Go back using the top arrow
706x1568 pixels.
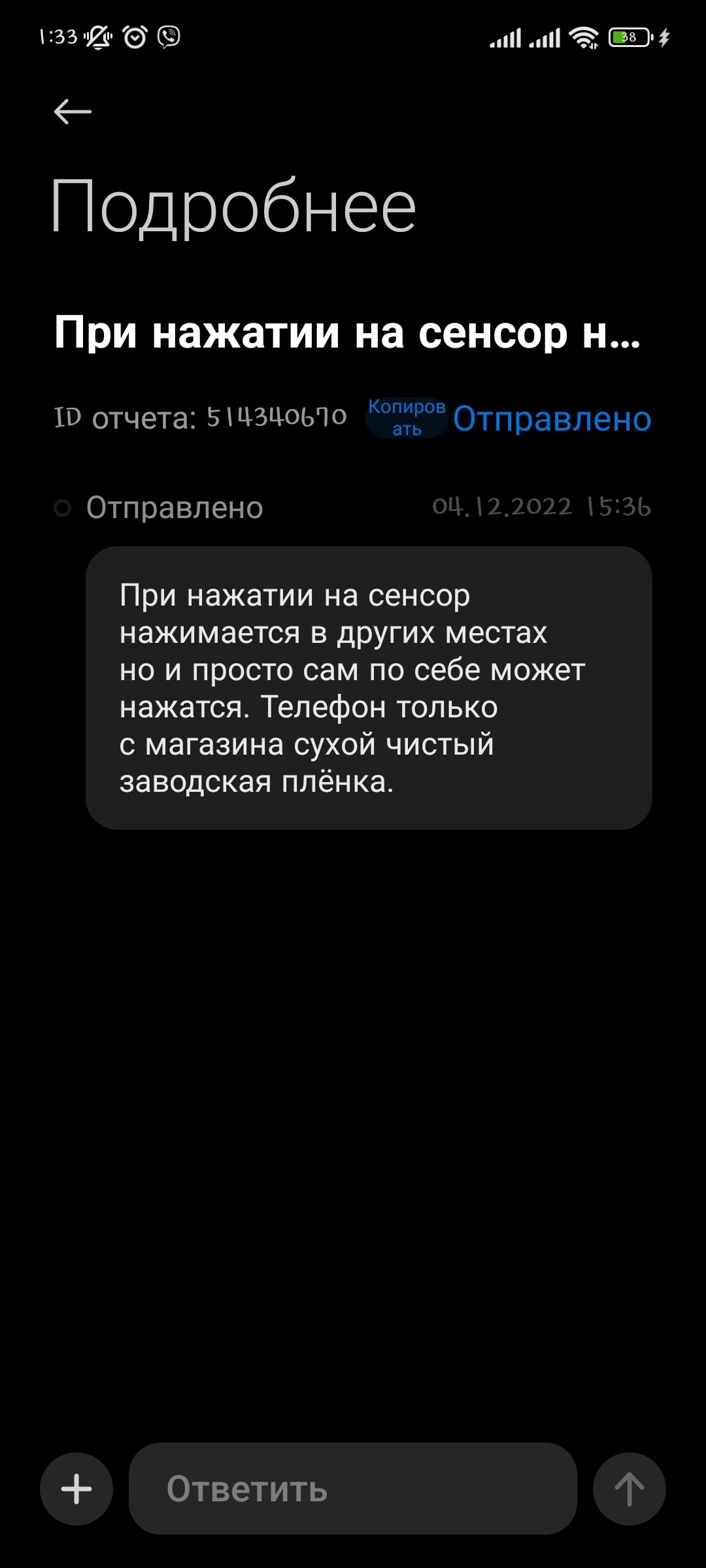[73, 112]
